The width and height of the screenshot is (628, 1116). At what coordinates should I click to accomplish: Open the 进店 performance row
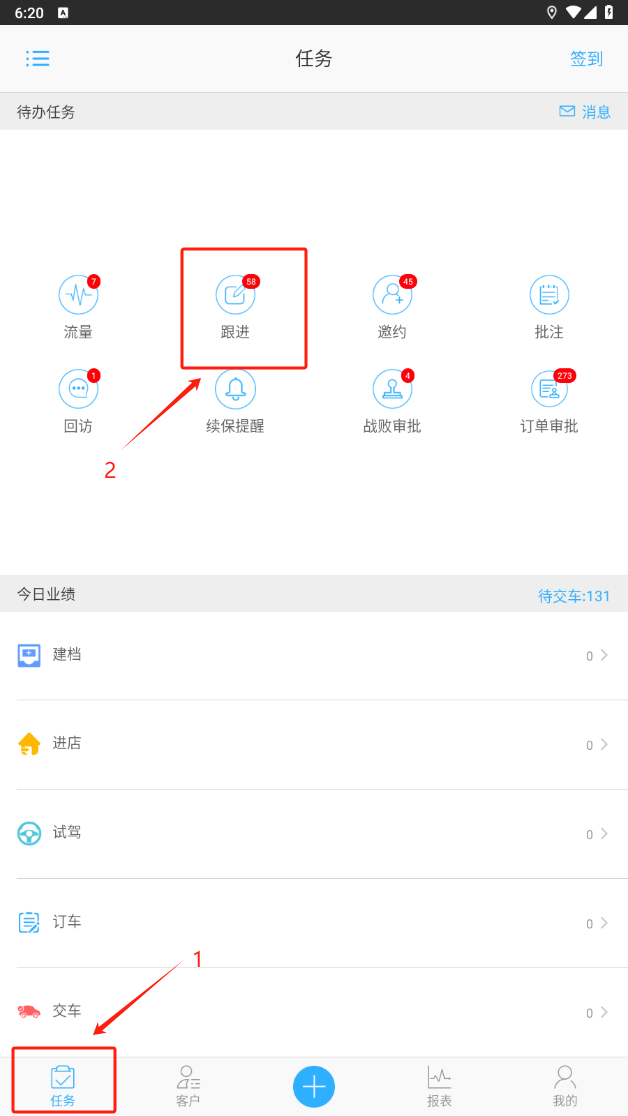314,744
